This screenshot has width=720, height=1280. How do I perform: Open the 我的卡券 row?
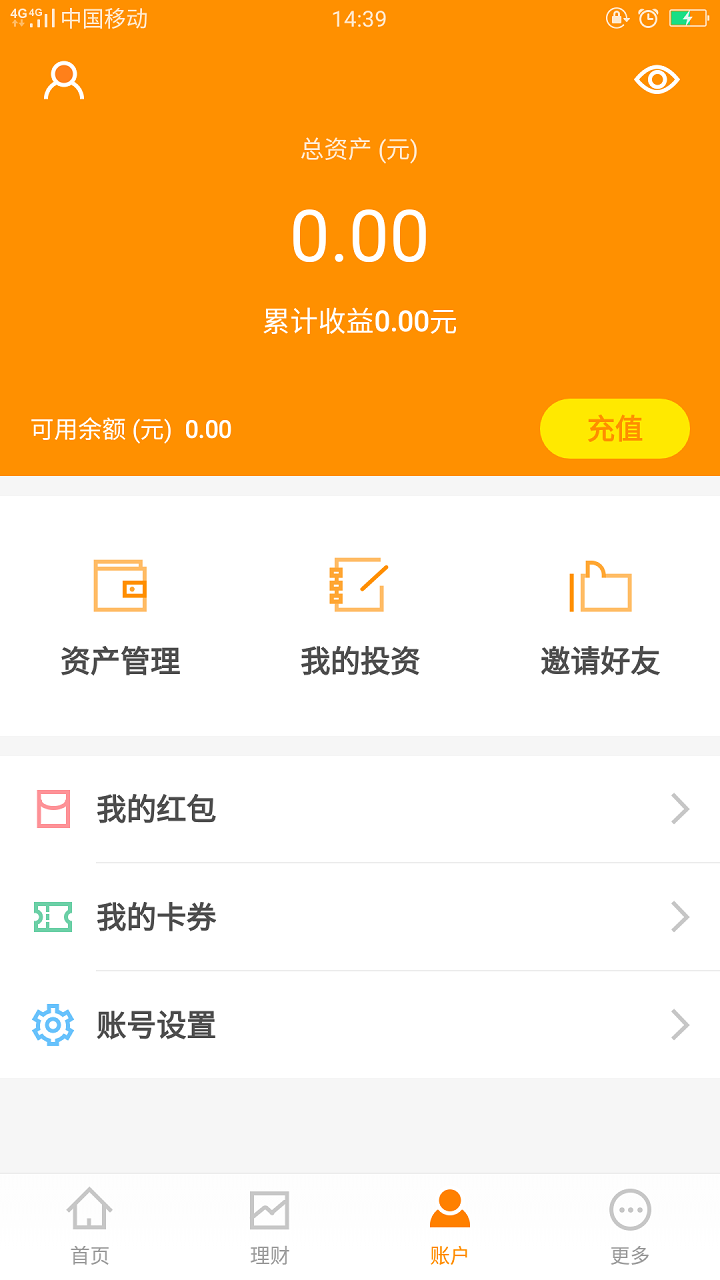360,917
